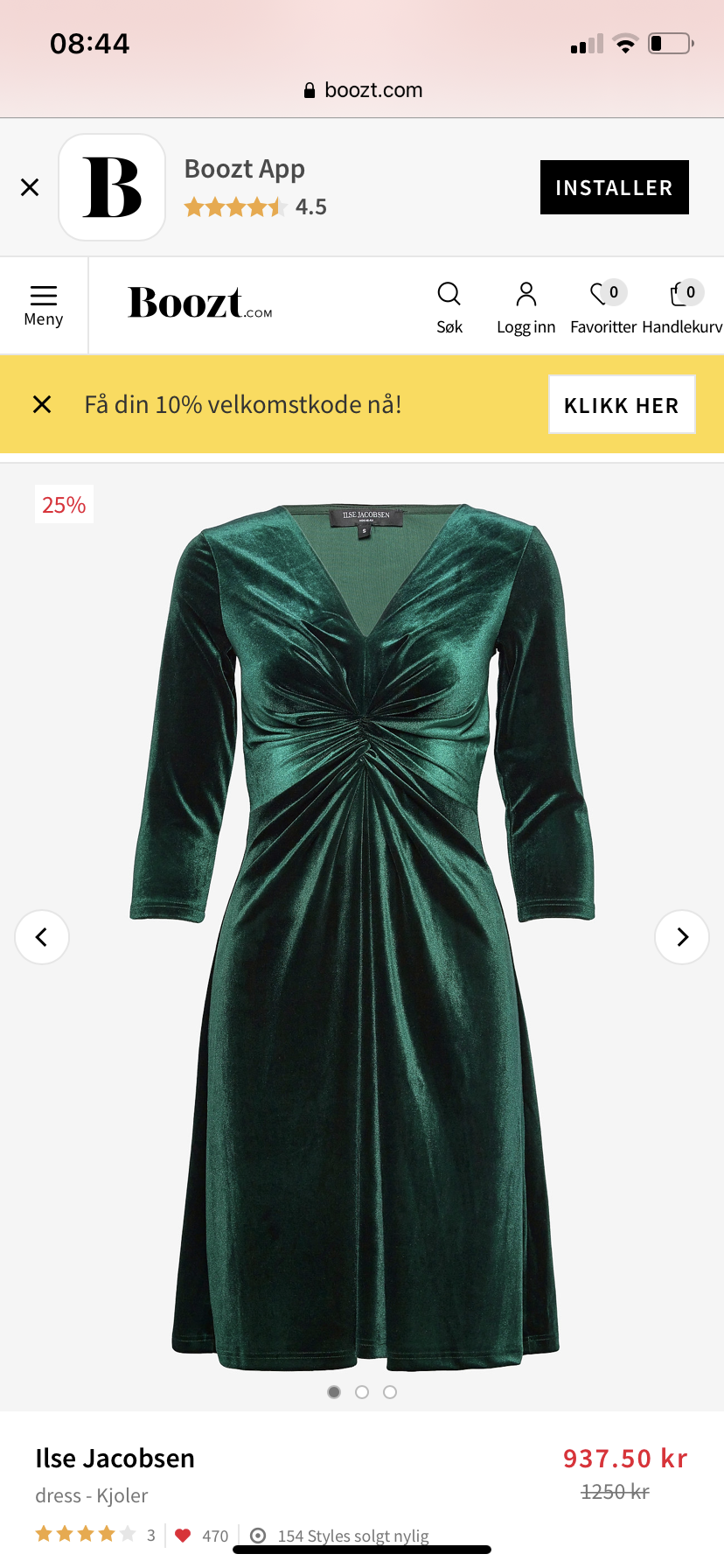724x1568 pixels.
Task: Go to the Boozt.com home logo
Action: pos(200,303)
